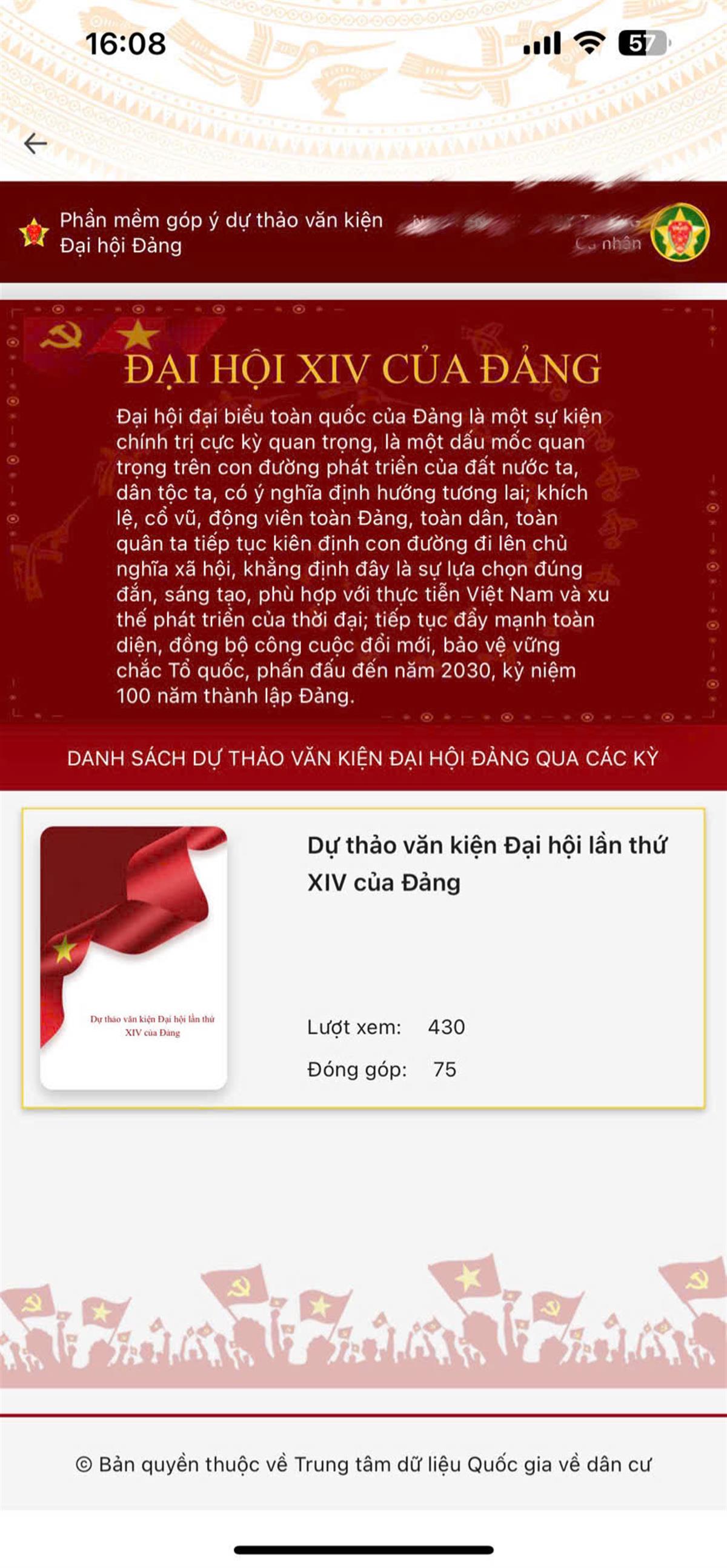Image resolution: width=727 pixels, height=1568 pixels.
Task: Open Dự thảo văn kiện Đại hội XIV card
Action: tap(363, 958)
